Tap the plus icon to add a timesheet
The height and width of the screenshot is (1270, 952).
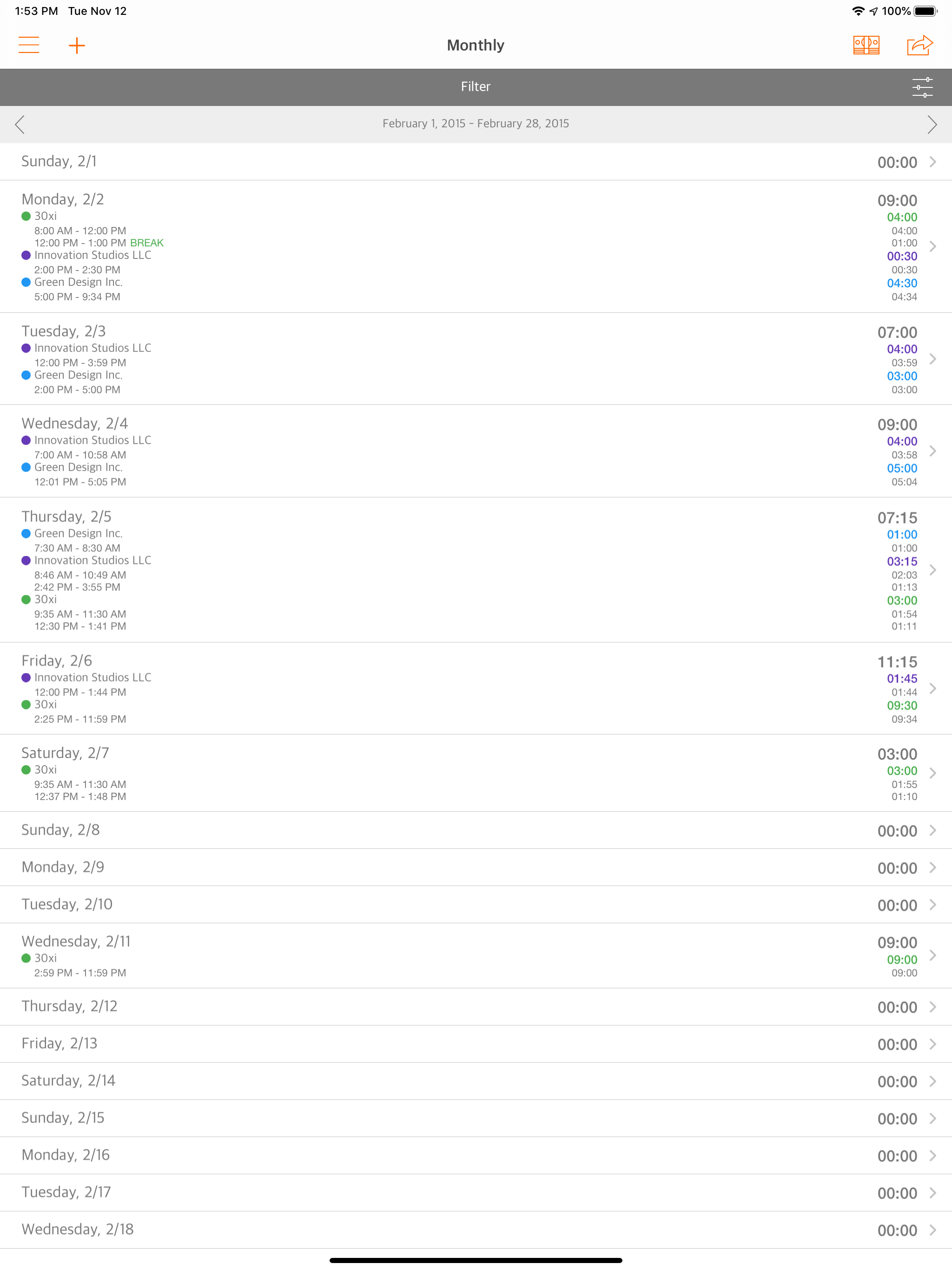point(77,45)
